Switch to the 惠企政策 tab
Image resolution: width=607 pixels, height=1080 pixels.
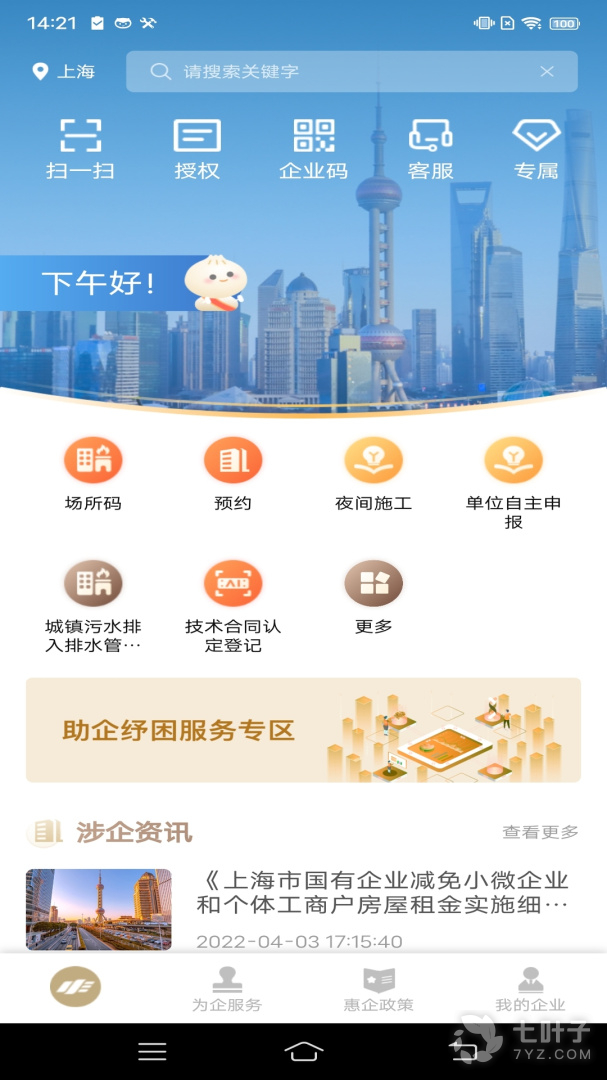click(378, 988)
